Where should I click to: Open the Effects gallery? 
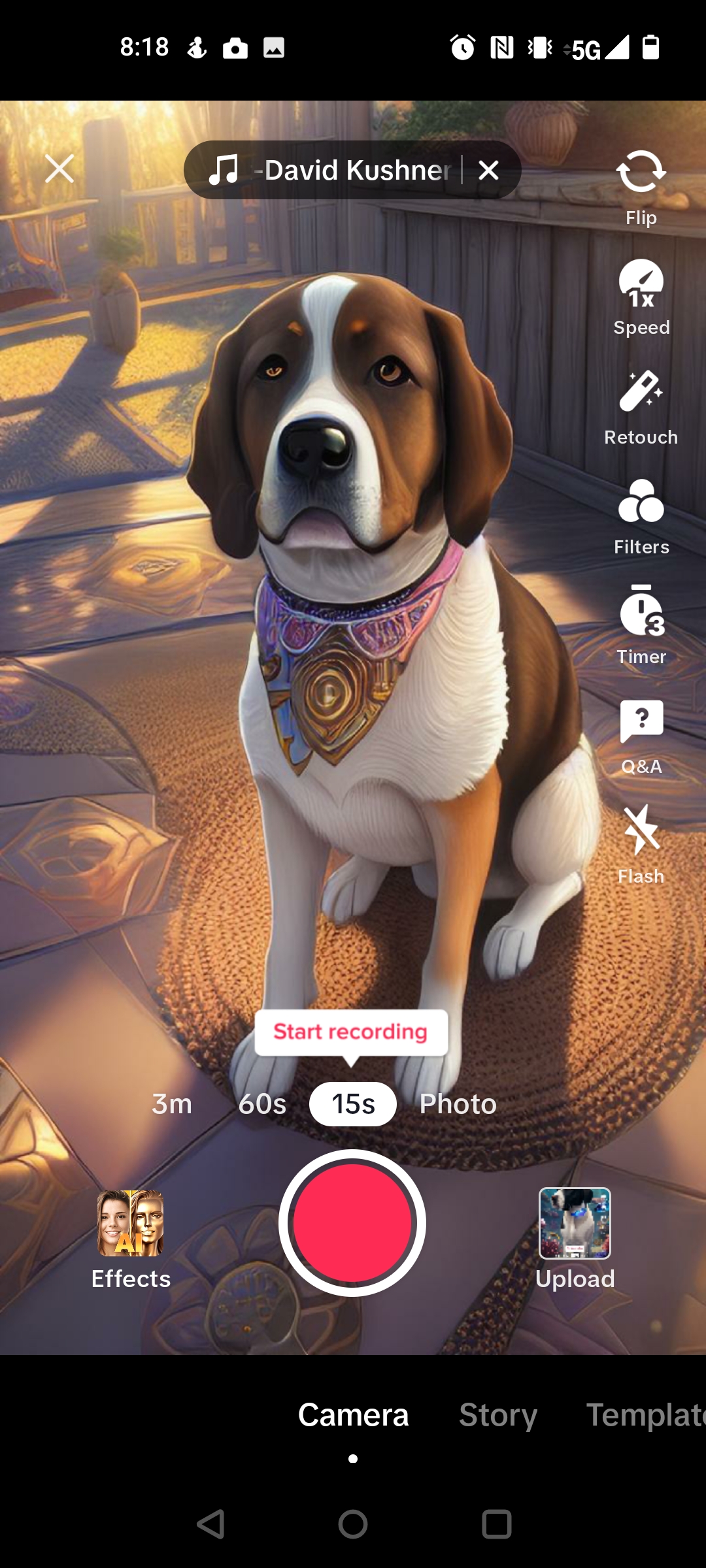point(131,1238)
